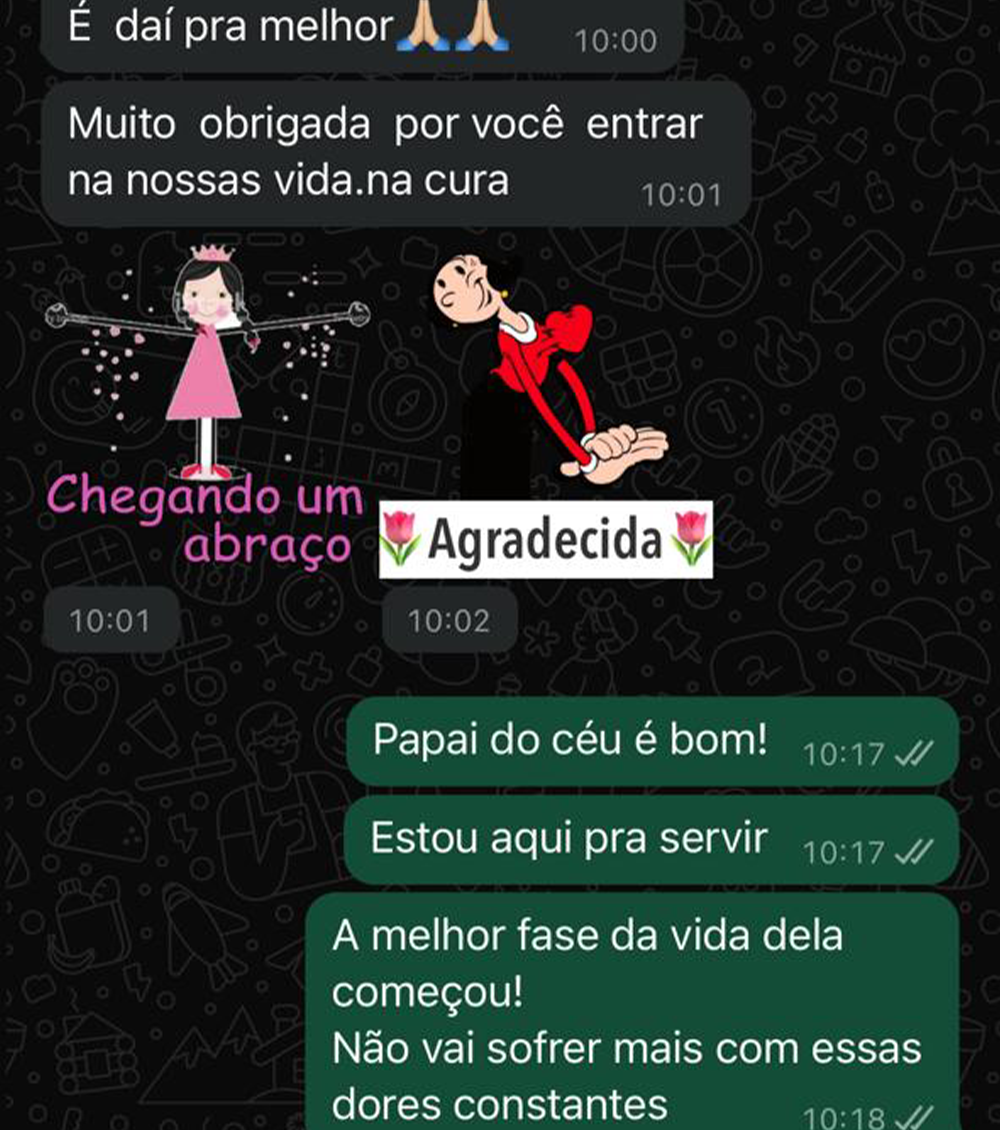The height and width of the screenshot is (1130, 1000).
Task: Open the 'Agradecida' sticker
Action: pyautogui.click(x=545, y=410)
